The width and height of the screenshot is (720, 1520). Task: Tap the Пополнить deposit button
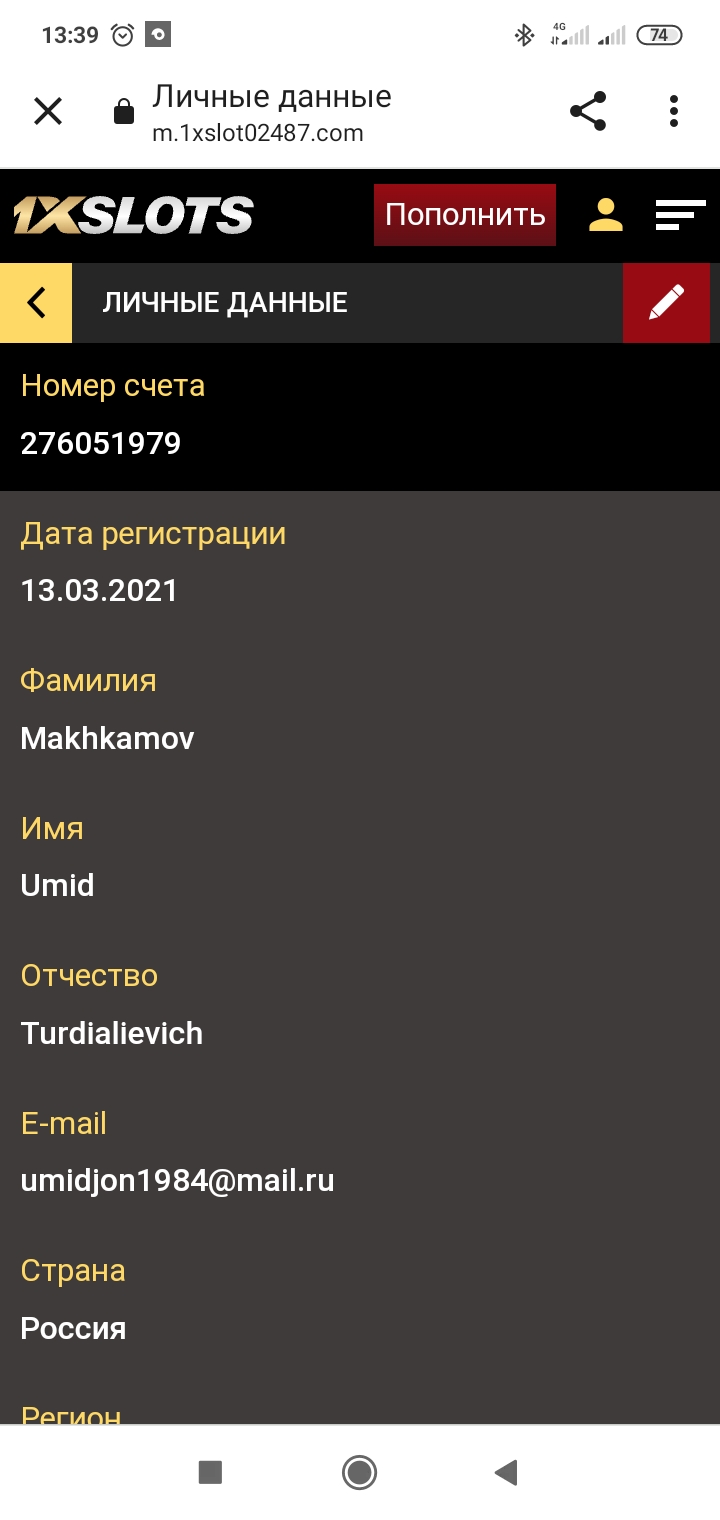(465, 215)
